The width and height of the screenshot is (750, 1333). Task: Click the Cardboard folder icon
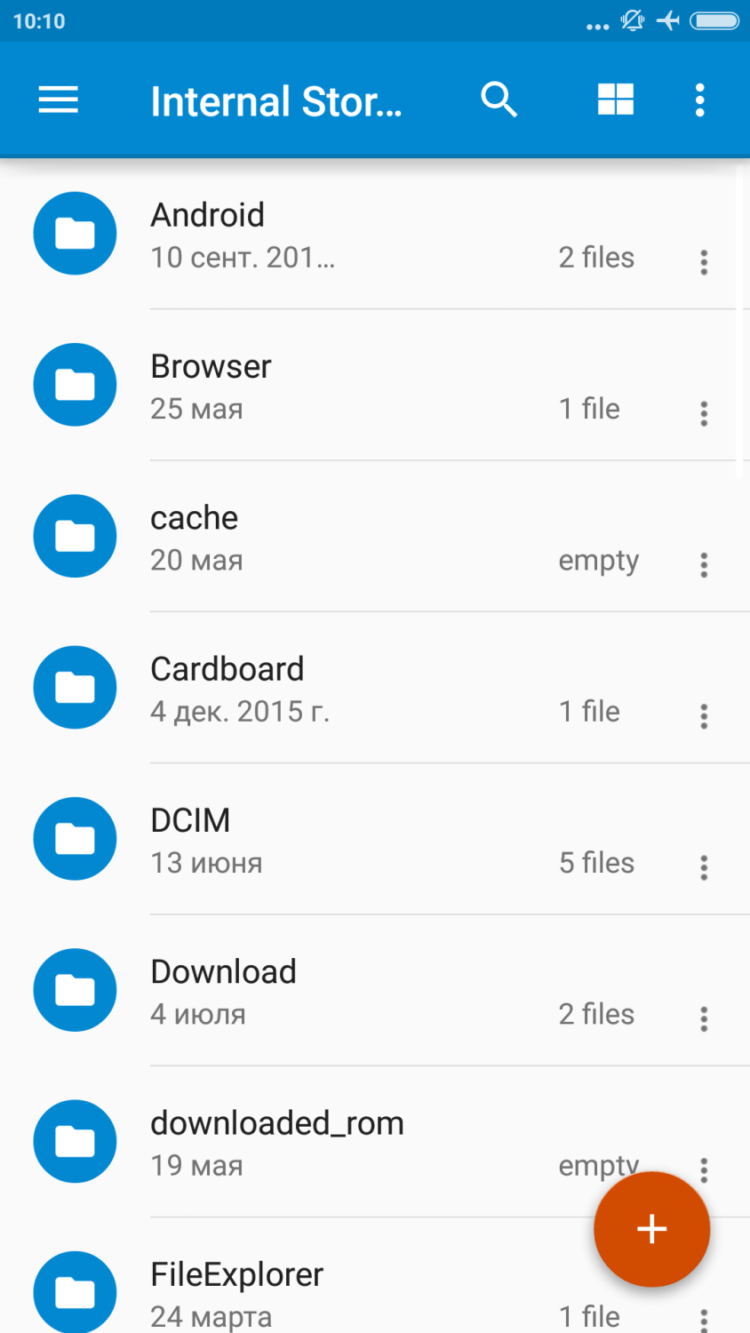tap(75, 687)
